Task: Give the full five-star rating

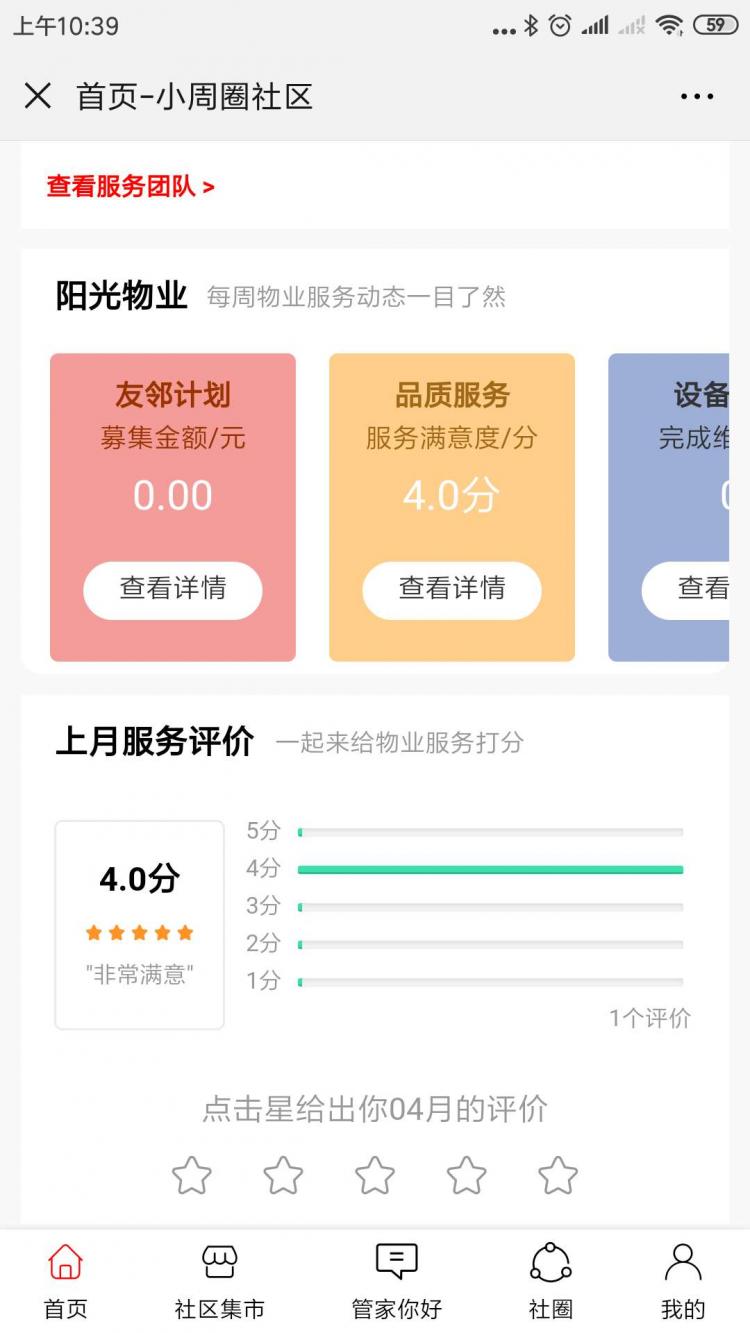Action: (558, 1175)
